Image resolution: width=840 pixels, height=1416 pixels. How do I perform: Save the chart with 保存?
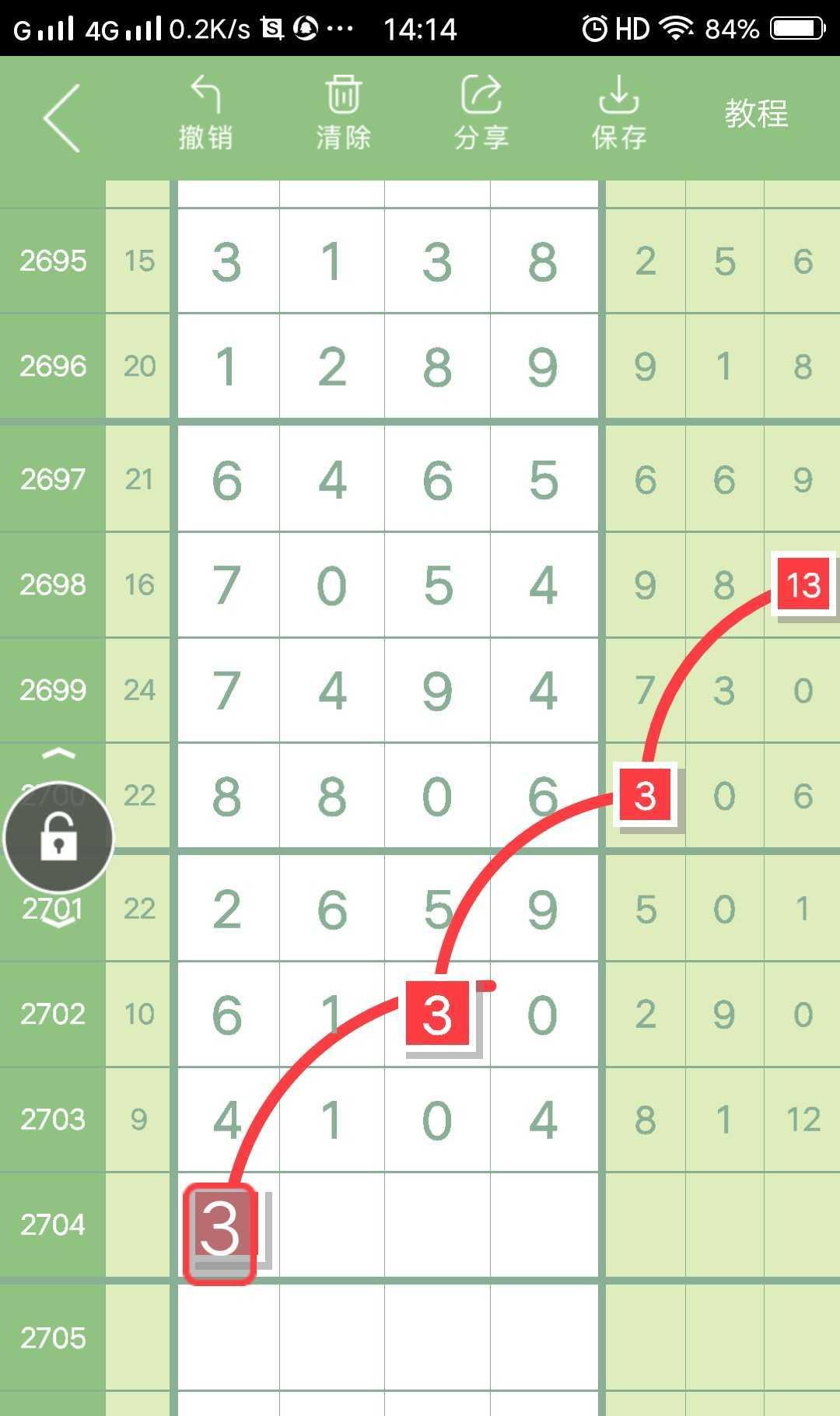click(619, 114)
